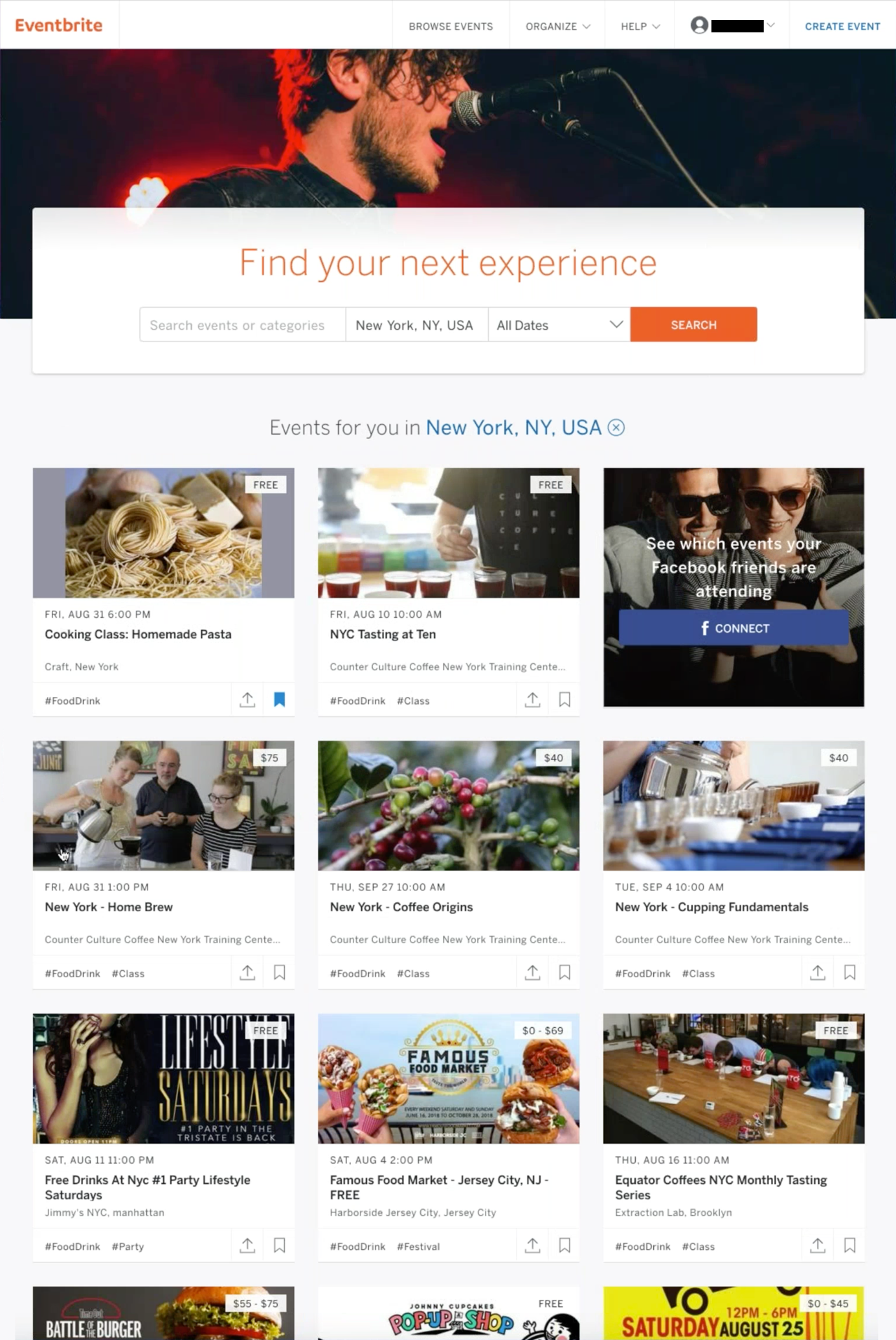Focus the search events or categories field

click(242, 325)
